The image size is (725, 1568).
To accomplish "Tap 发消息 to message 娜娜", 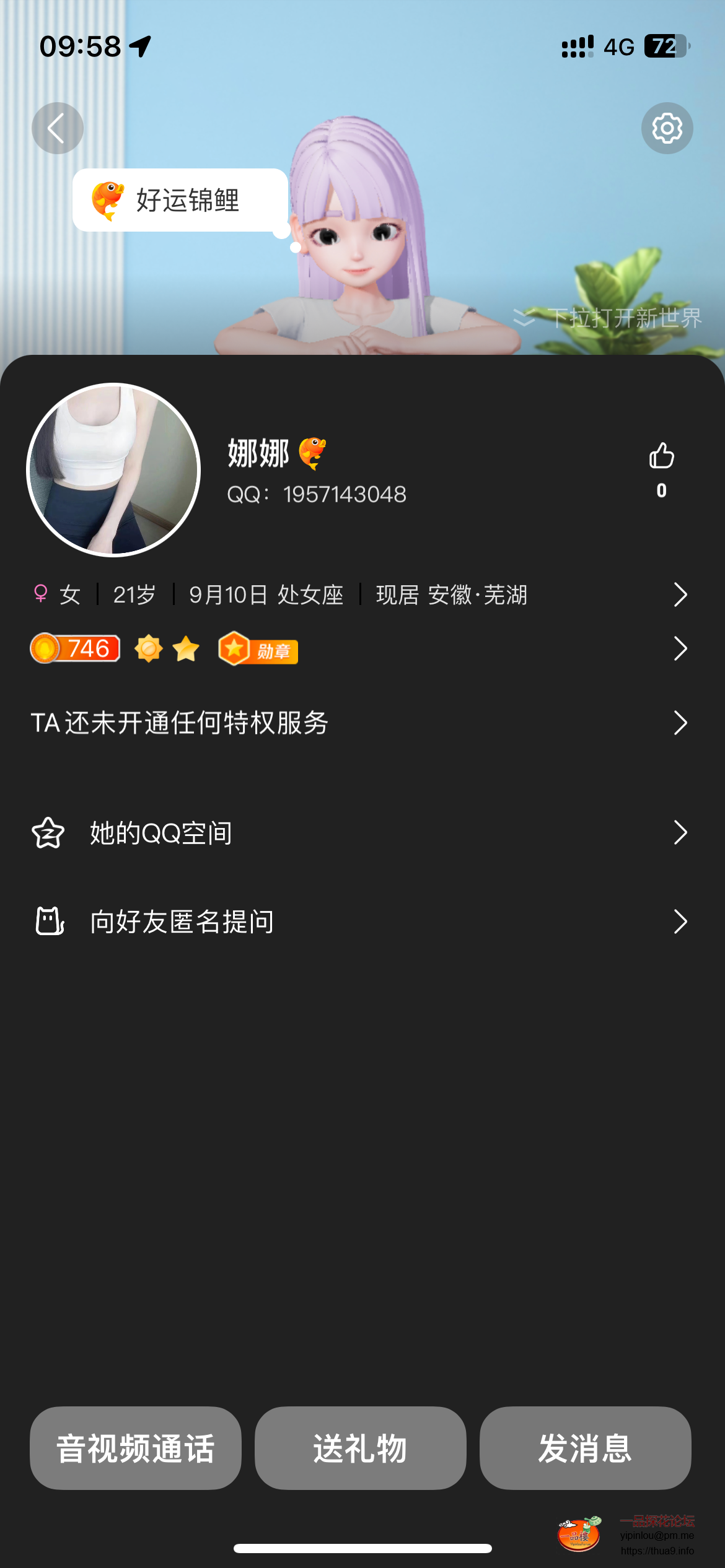I will [x=585, y=1448].
